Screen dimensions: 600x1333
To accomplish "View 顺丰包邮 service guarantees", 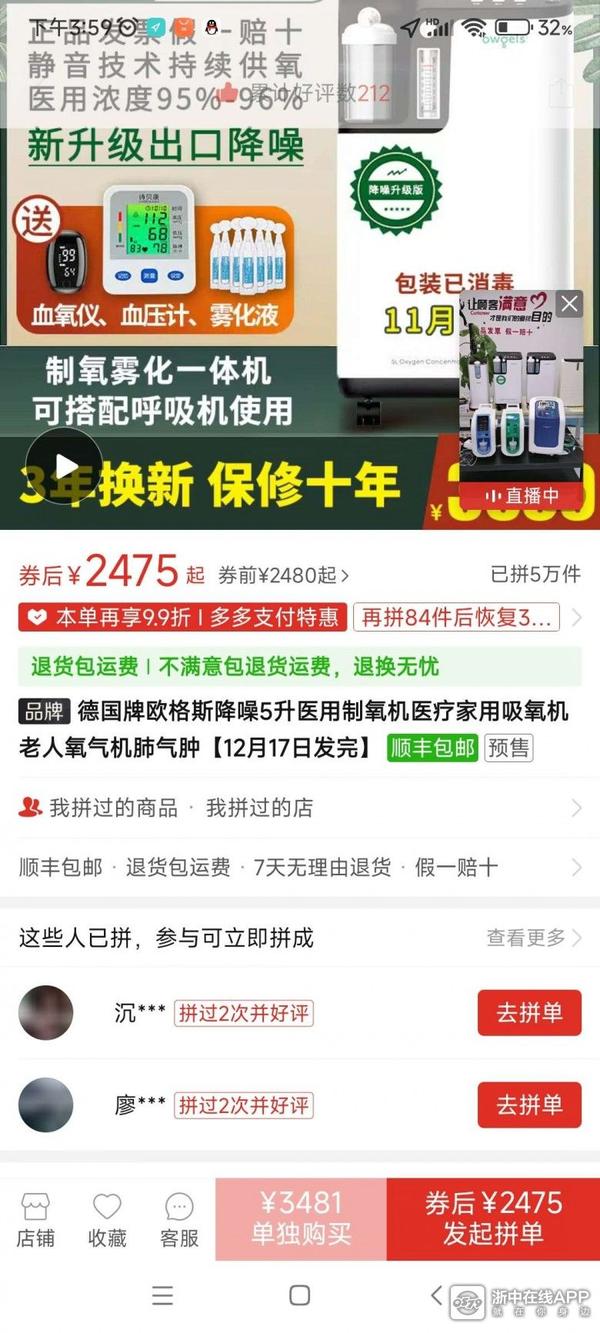I will (x=299, y=867).
